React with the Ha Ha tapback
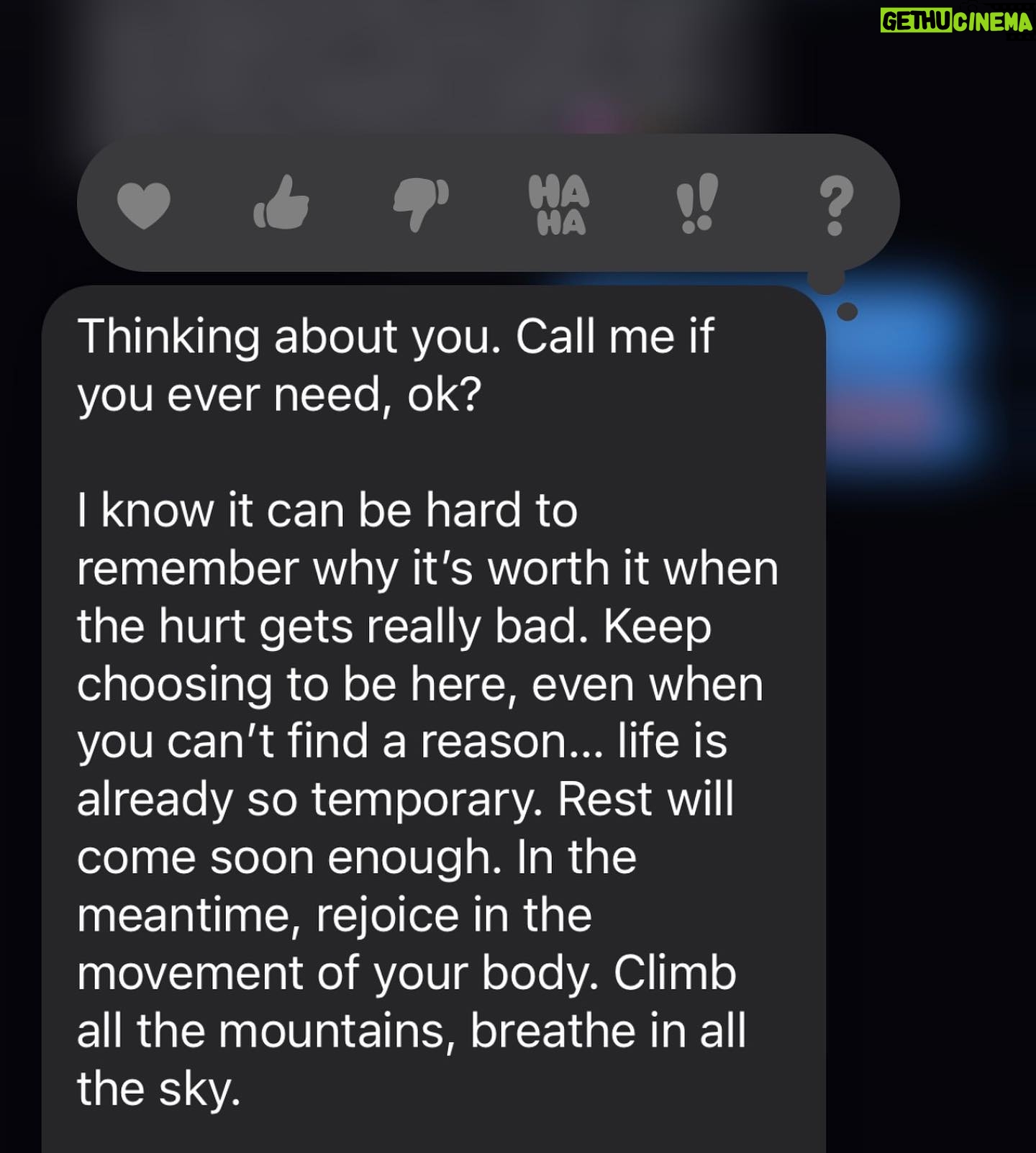The image size is (1036, 1153). pos(559,205)
